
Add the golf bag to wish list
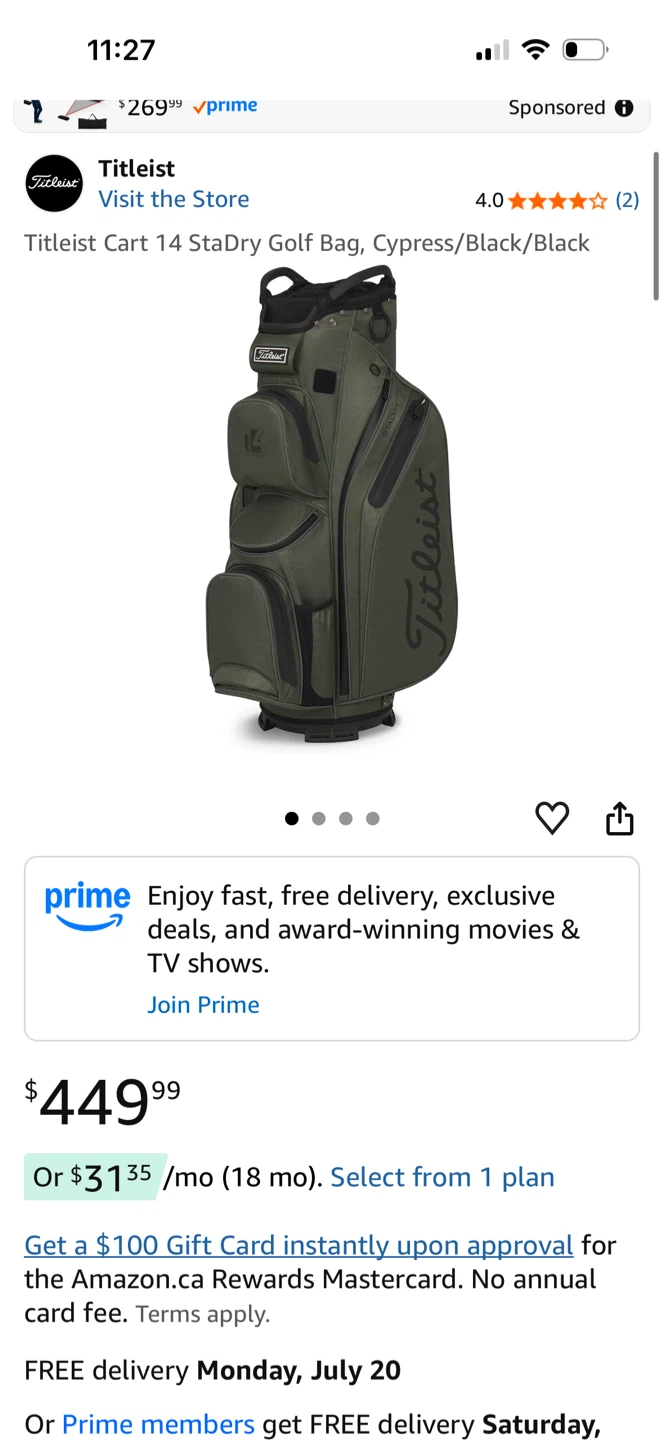[x=552, y=818]
